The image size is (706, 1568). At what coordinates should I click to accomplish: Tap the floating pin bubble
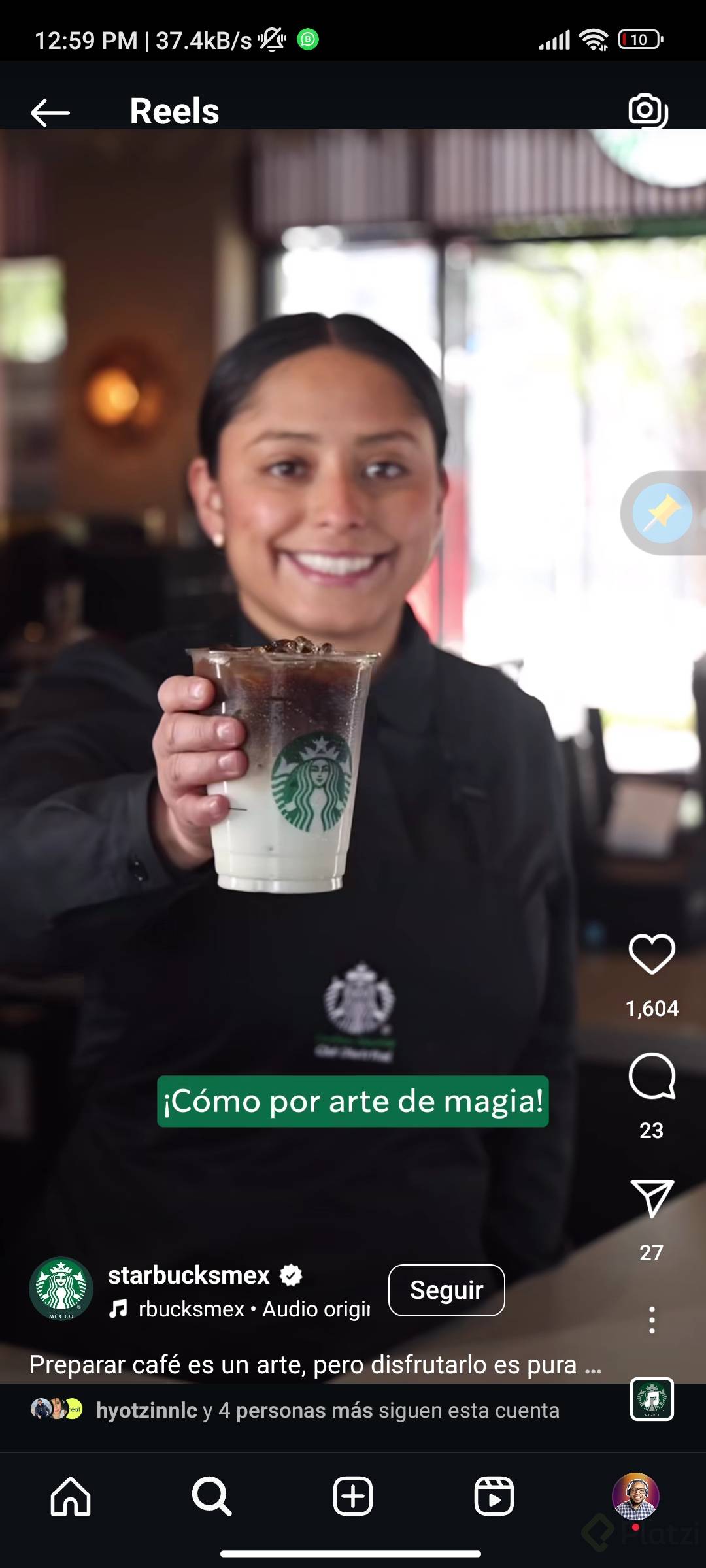[x=662, y=513]
